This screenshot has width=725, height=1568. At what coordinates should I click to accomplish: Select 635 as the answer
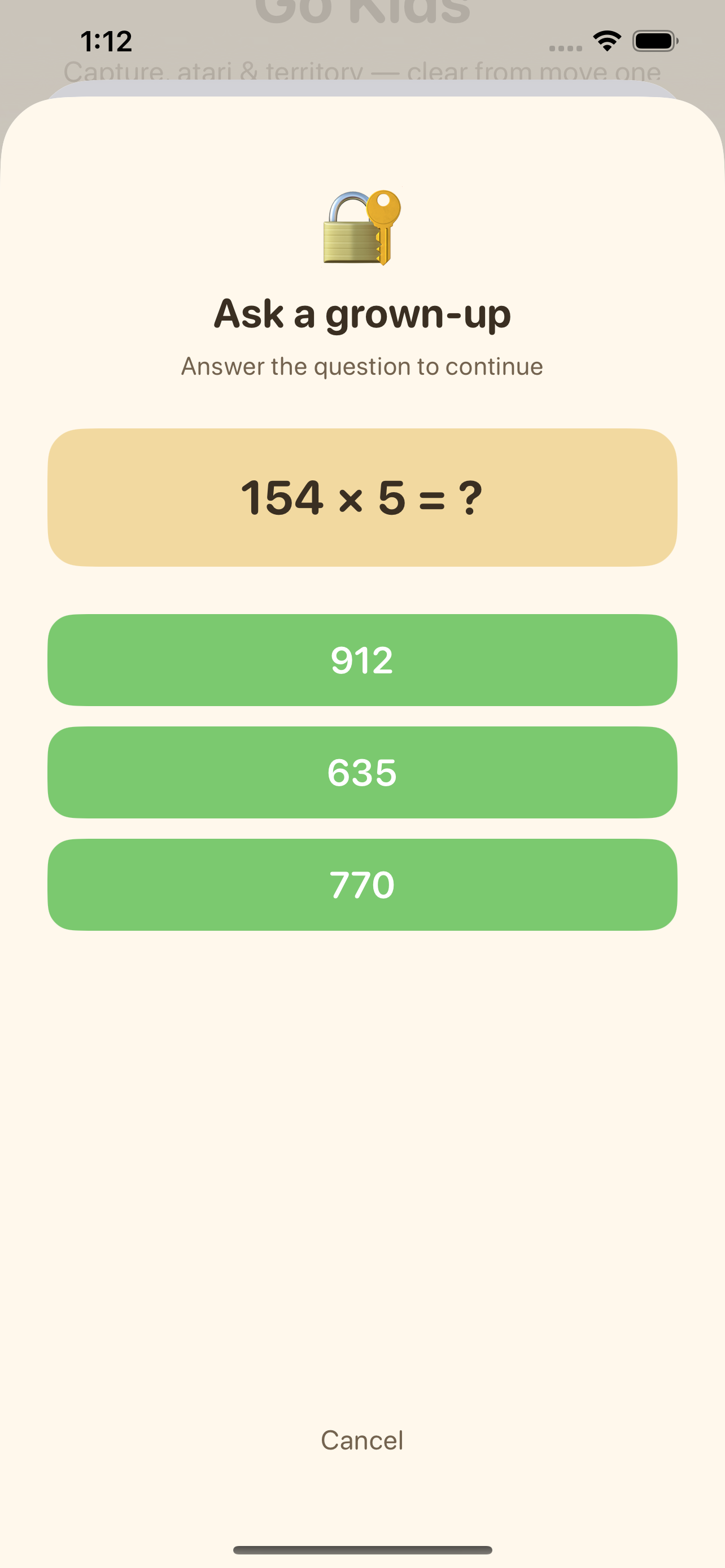point(362,772)
